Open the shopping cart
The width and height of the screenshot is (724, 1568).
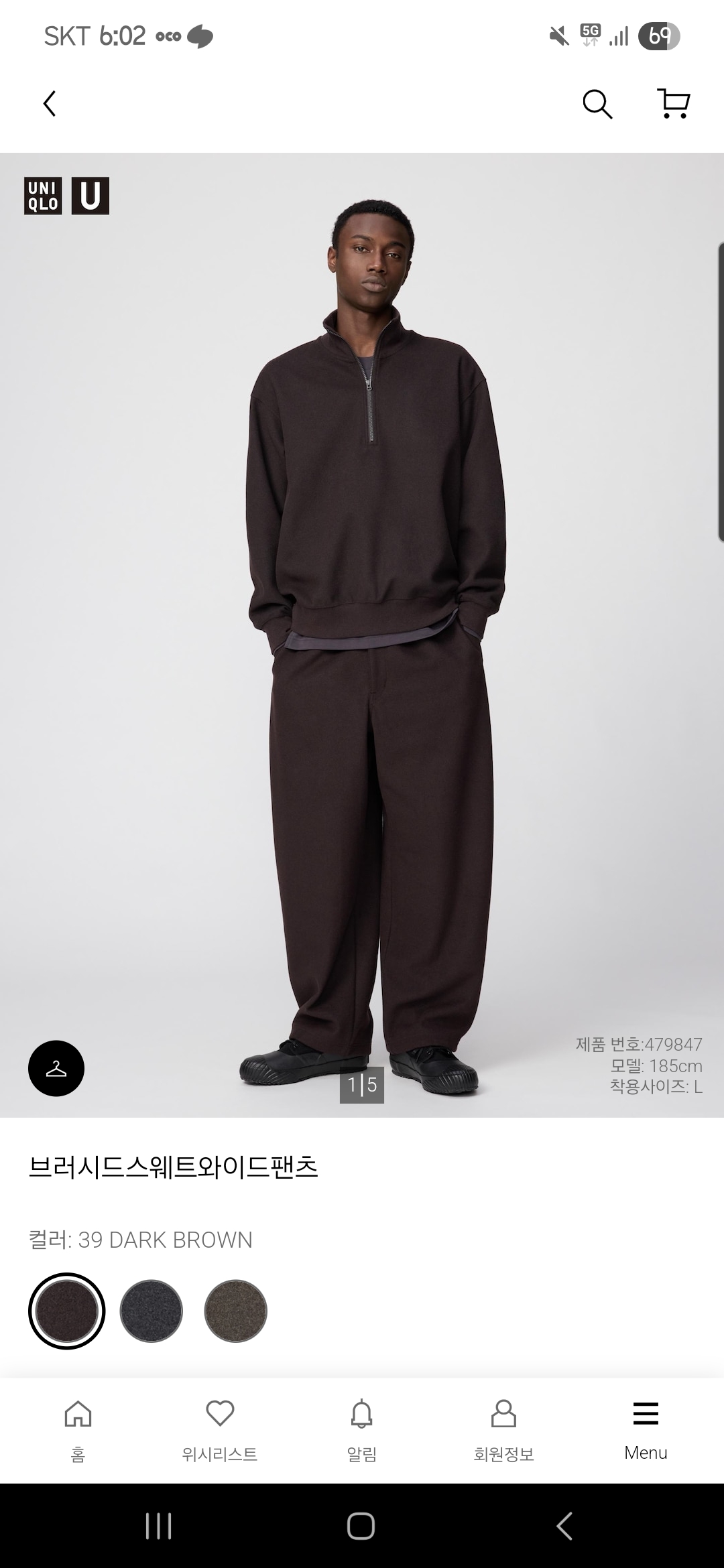(673, 104)
